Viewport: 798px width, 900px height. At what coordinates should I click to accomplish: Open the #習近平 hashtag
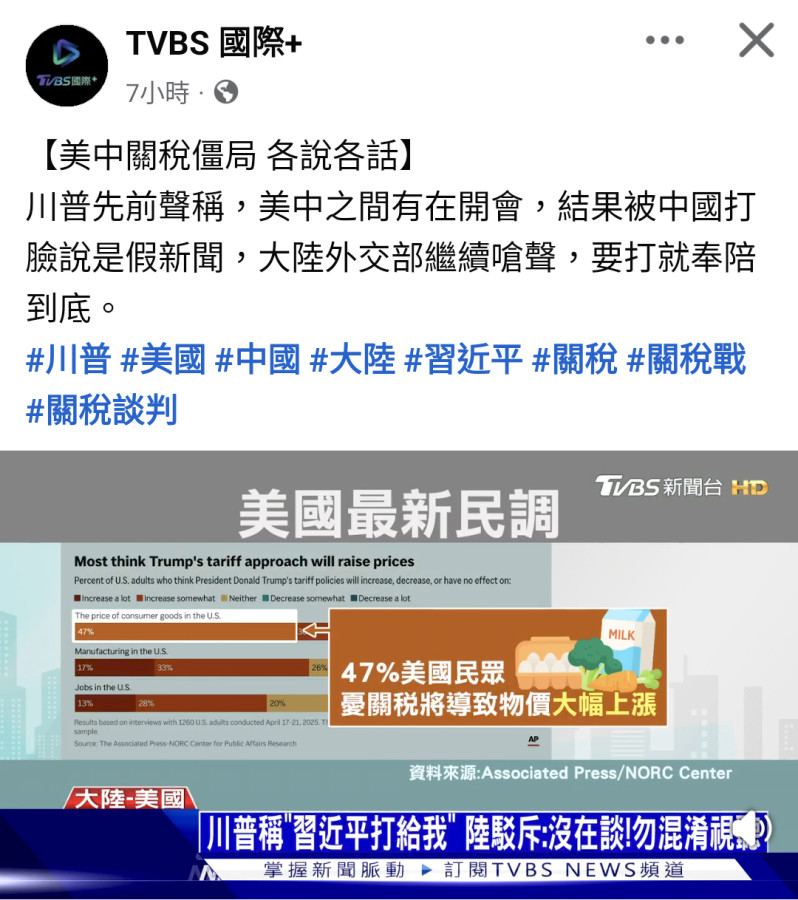pyautogui.click(x=462, y=360)
